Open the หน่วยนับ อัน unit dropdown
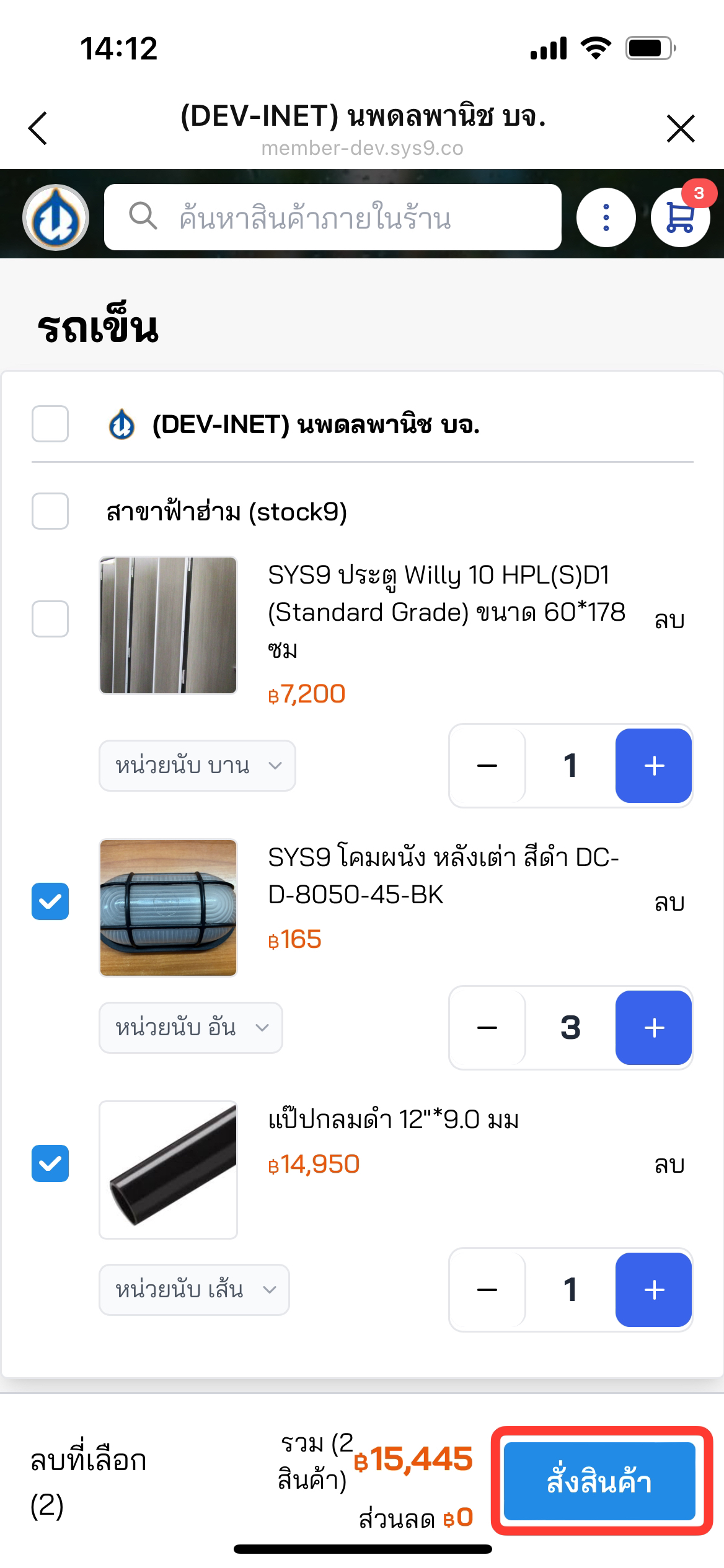The height and width of the screenshot is (1568, 724). pyautogui.click(x=191, y=1028)
